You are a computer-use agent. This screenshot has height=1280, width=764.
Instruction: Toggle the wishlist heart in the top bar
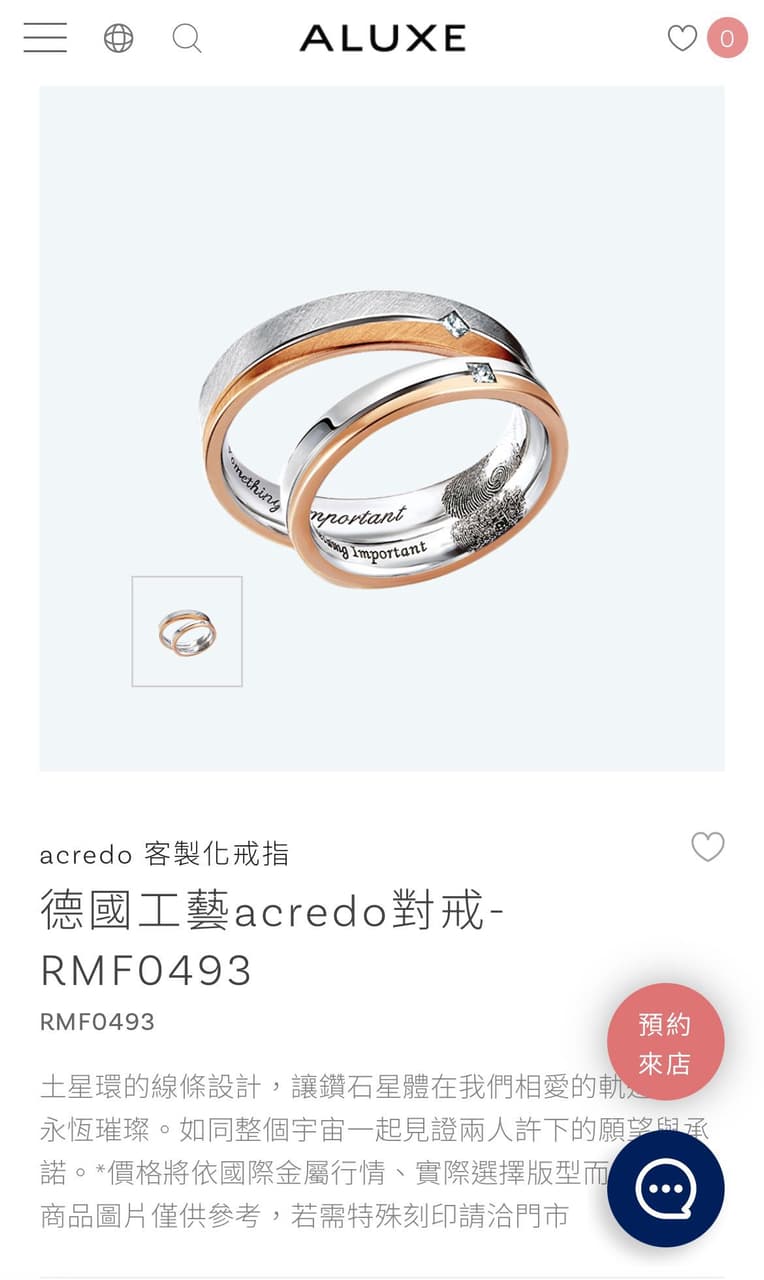tap(683, 38)
